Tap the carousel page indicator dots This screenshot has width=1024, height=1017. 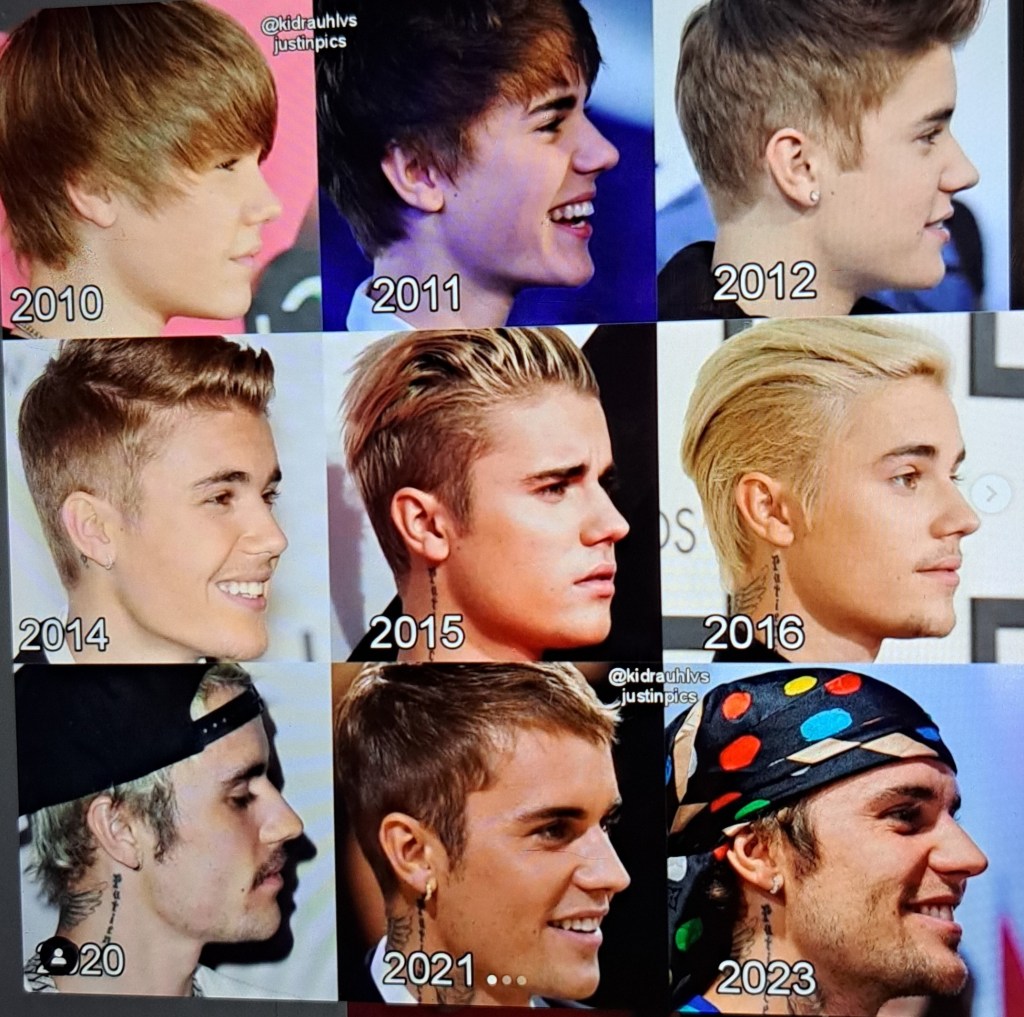click(507, 979)
